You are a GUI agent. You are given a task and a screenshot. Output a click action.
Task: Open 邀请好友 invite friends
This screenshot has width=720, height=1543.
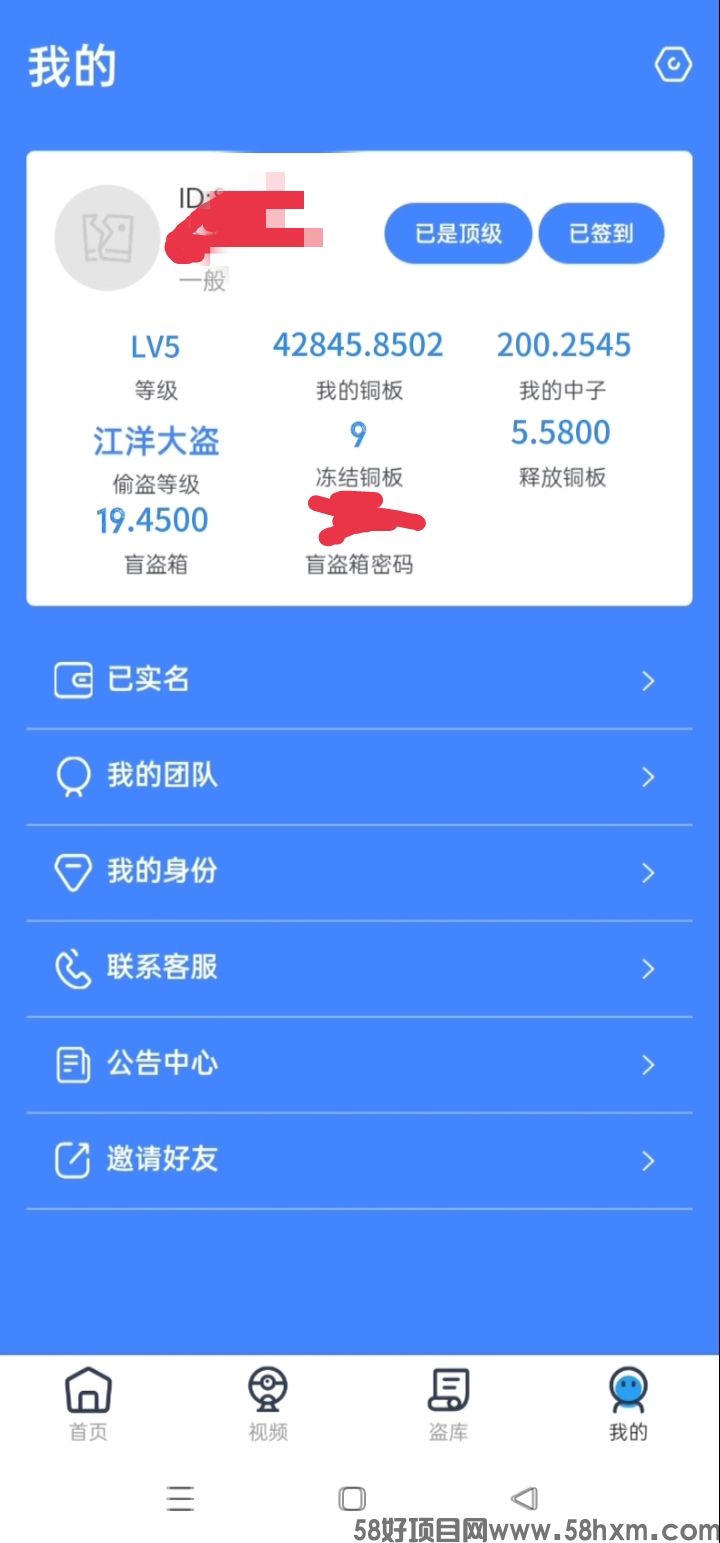(359, 1160)
